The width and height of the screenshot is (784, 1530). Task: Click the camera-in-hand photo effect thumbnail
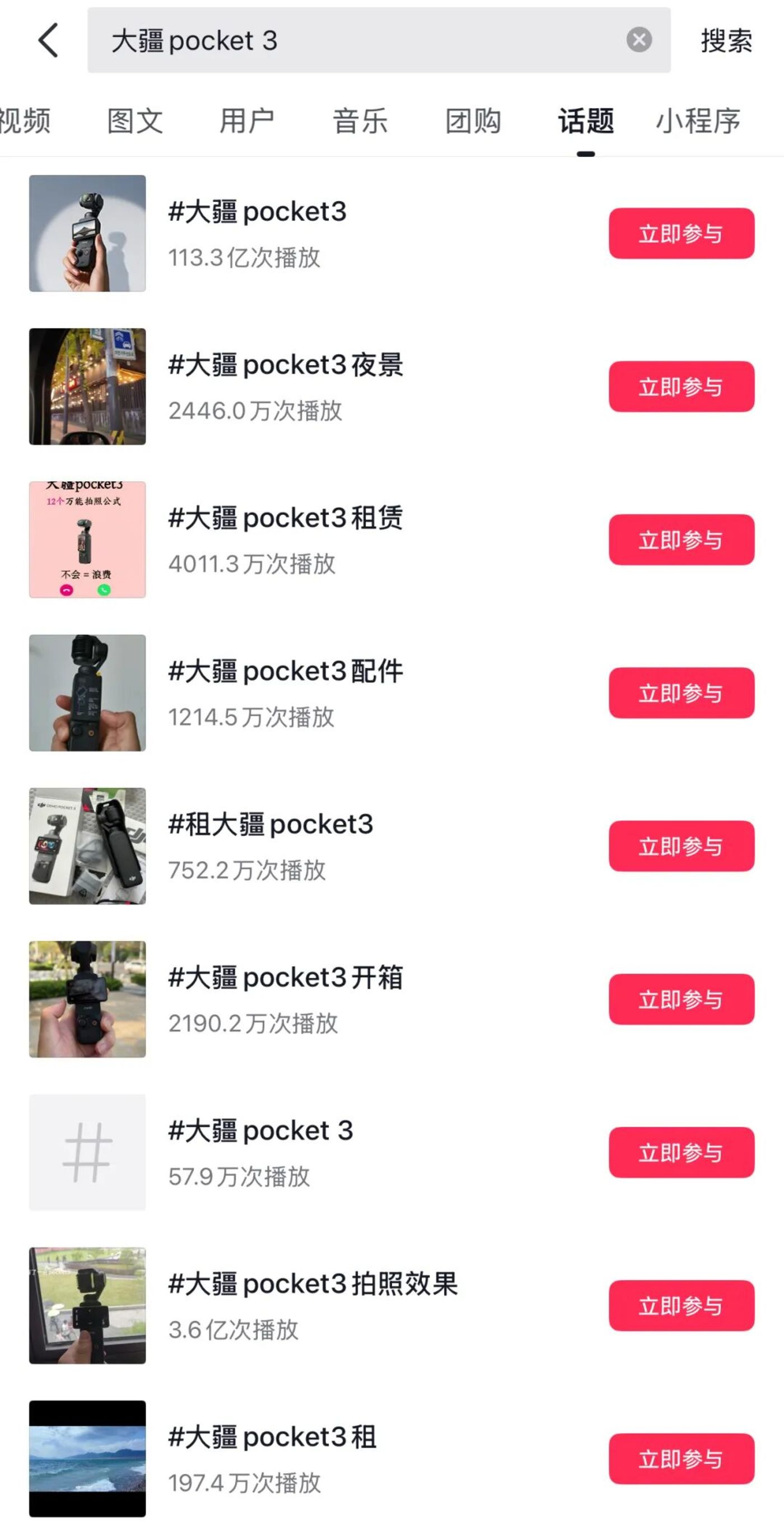coord(87,1304)
